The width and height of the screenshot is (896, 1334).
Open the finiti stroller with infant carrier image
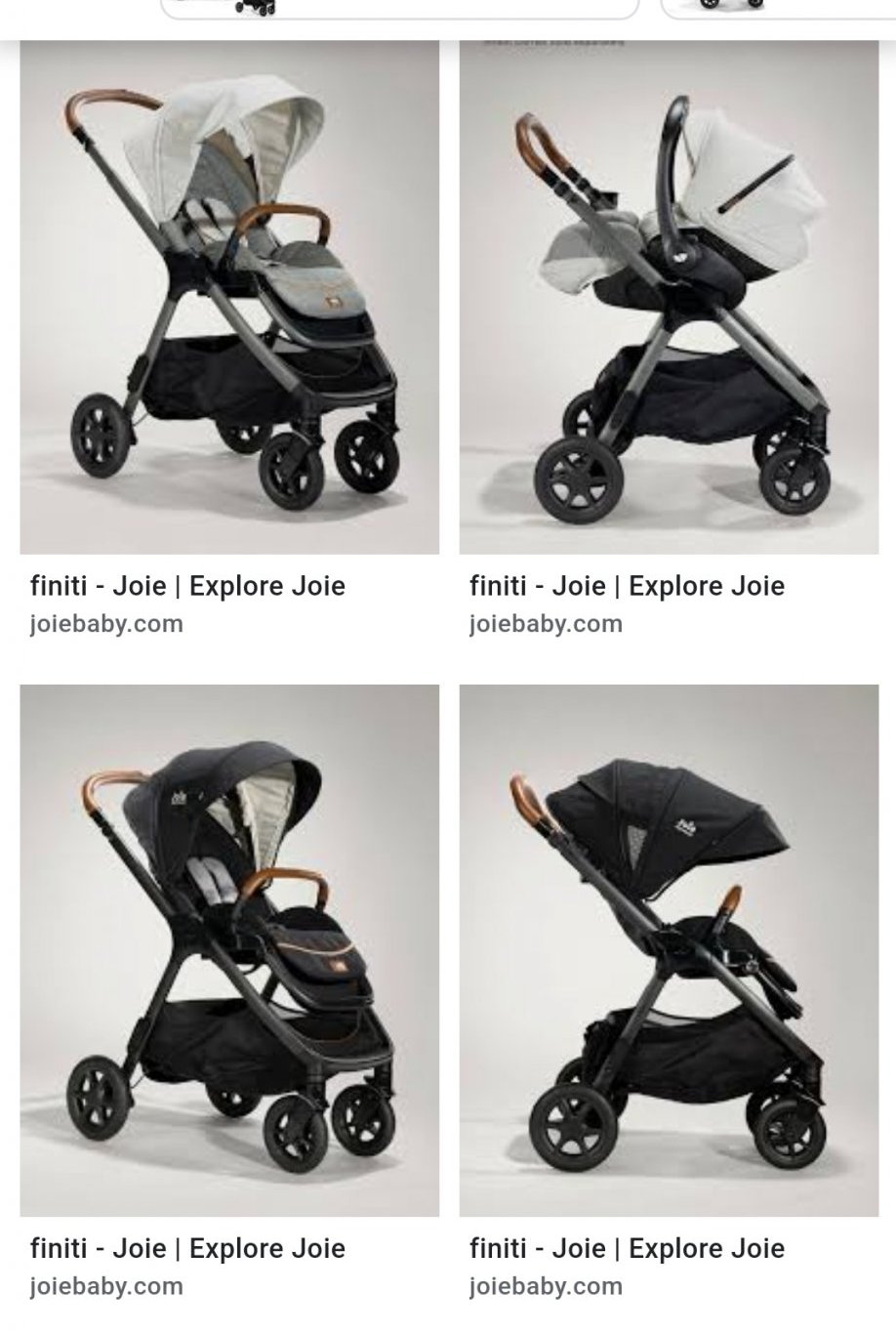coord(669,298)
